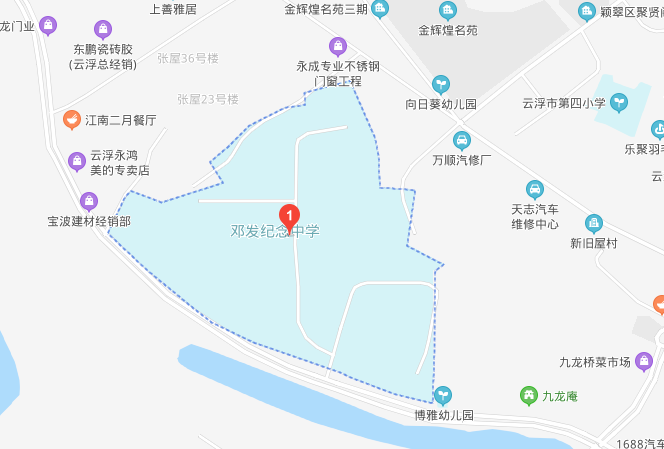Select 江南二月餐厅 restaurant marker
The width and height of the screenshot is (664, 449).
(x=71, y=120)
